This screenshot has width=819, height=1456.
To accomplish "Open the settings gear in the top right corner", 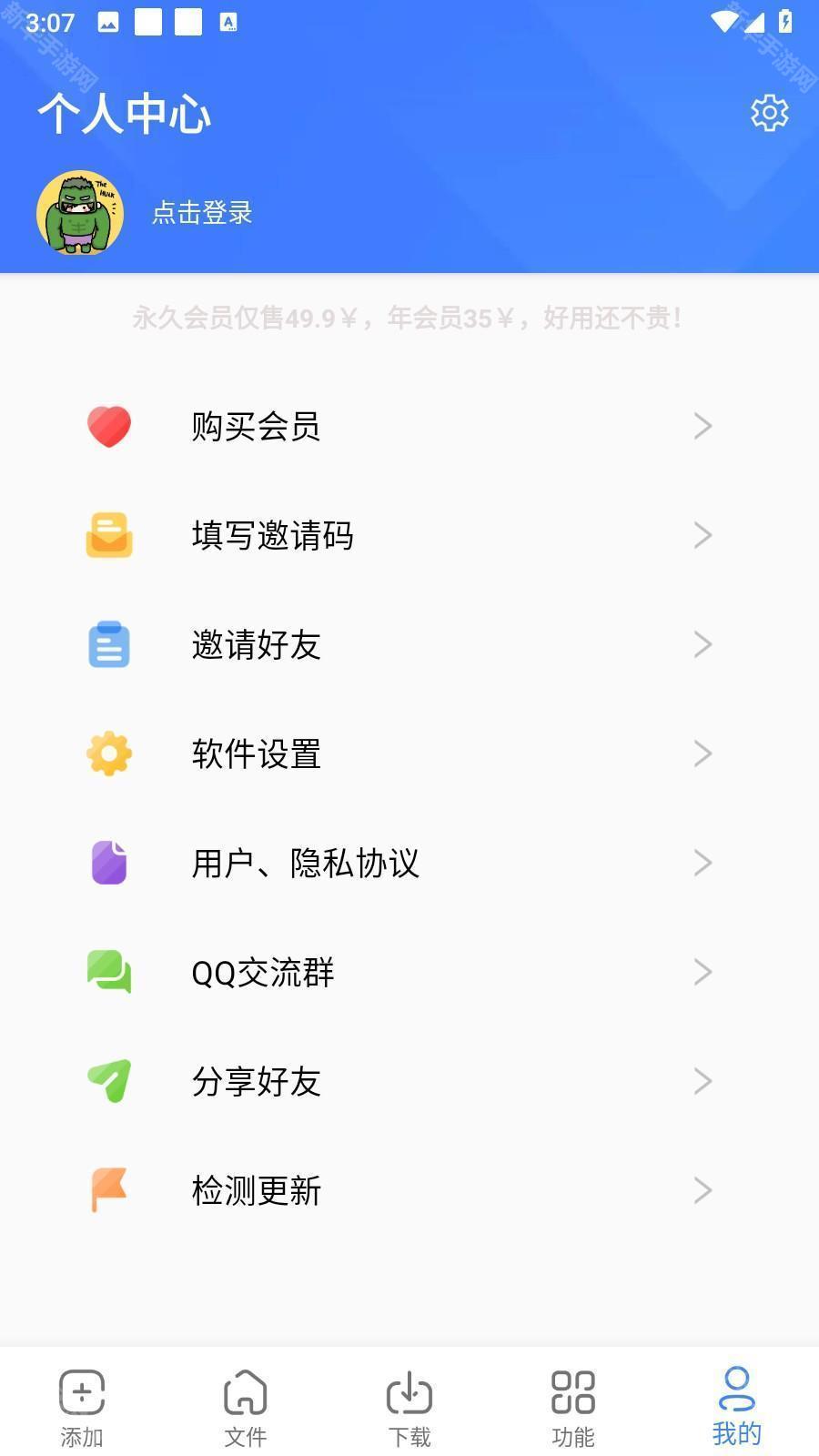I will (769, 112).
